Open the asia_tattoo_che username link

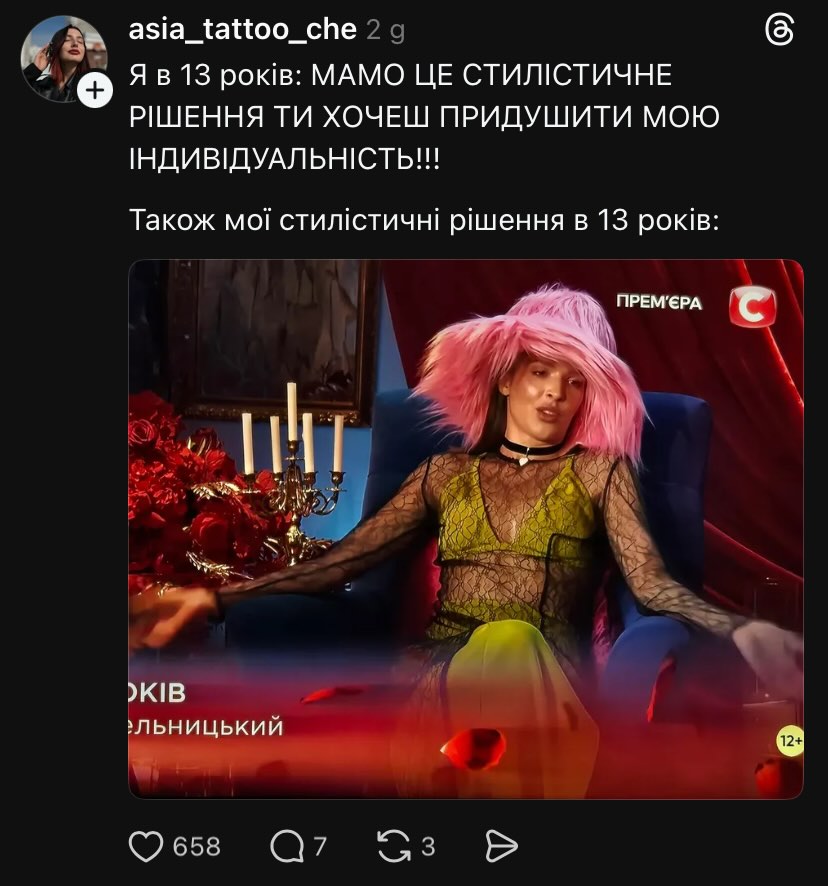242,30
